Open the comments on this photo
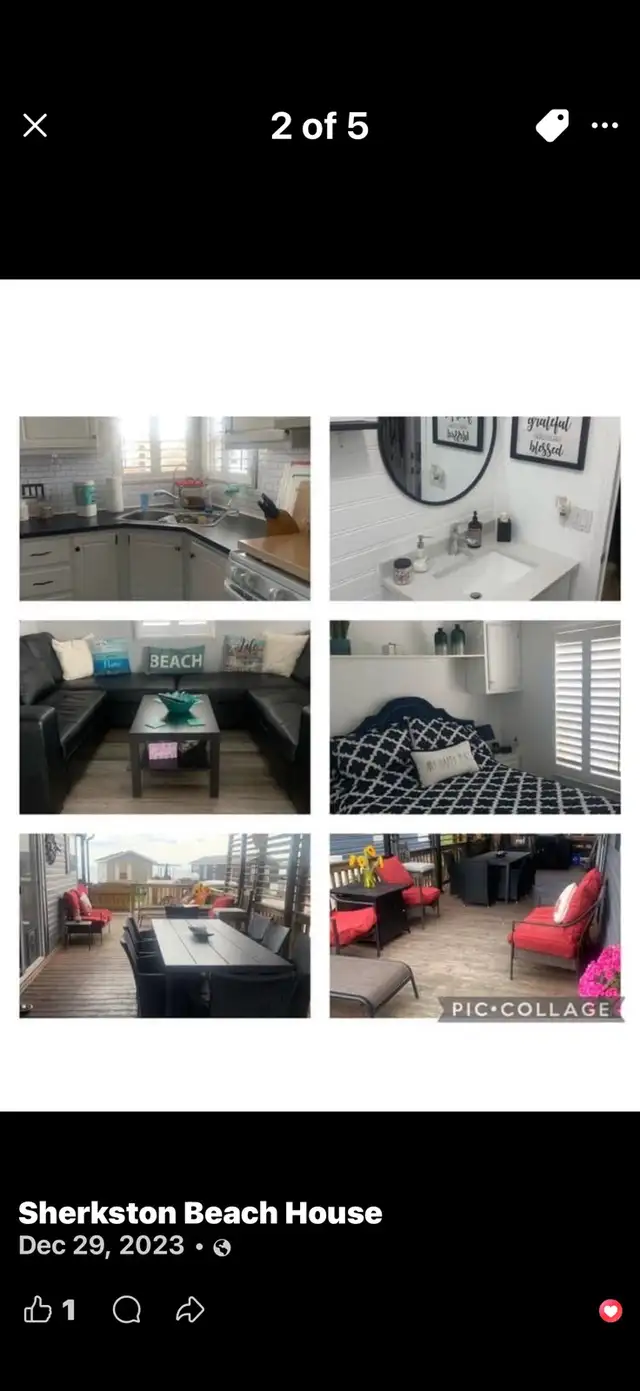The image size is (640, 1391). point(126,1310)
